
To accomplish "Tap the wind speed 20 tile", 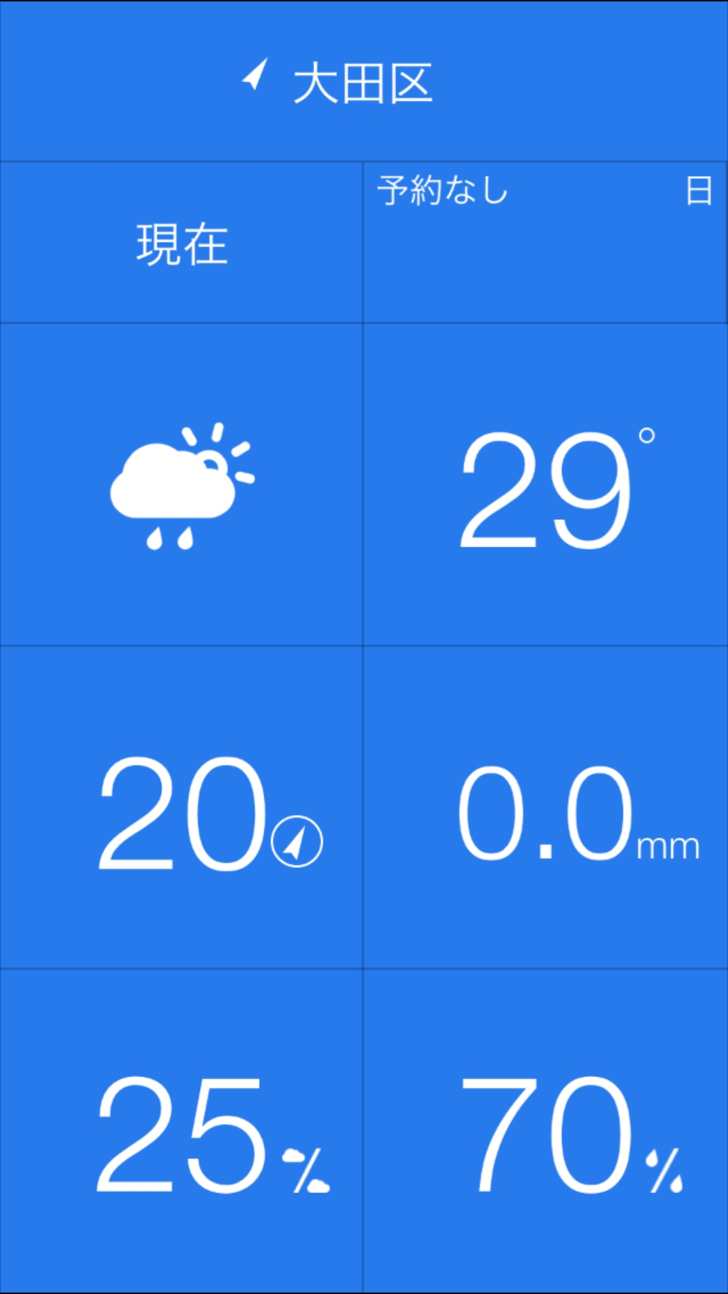I will click(x=181, y=807).
